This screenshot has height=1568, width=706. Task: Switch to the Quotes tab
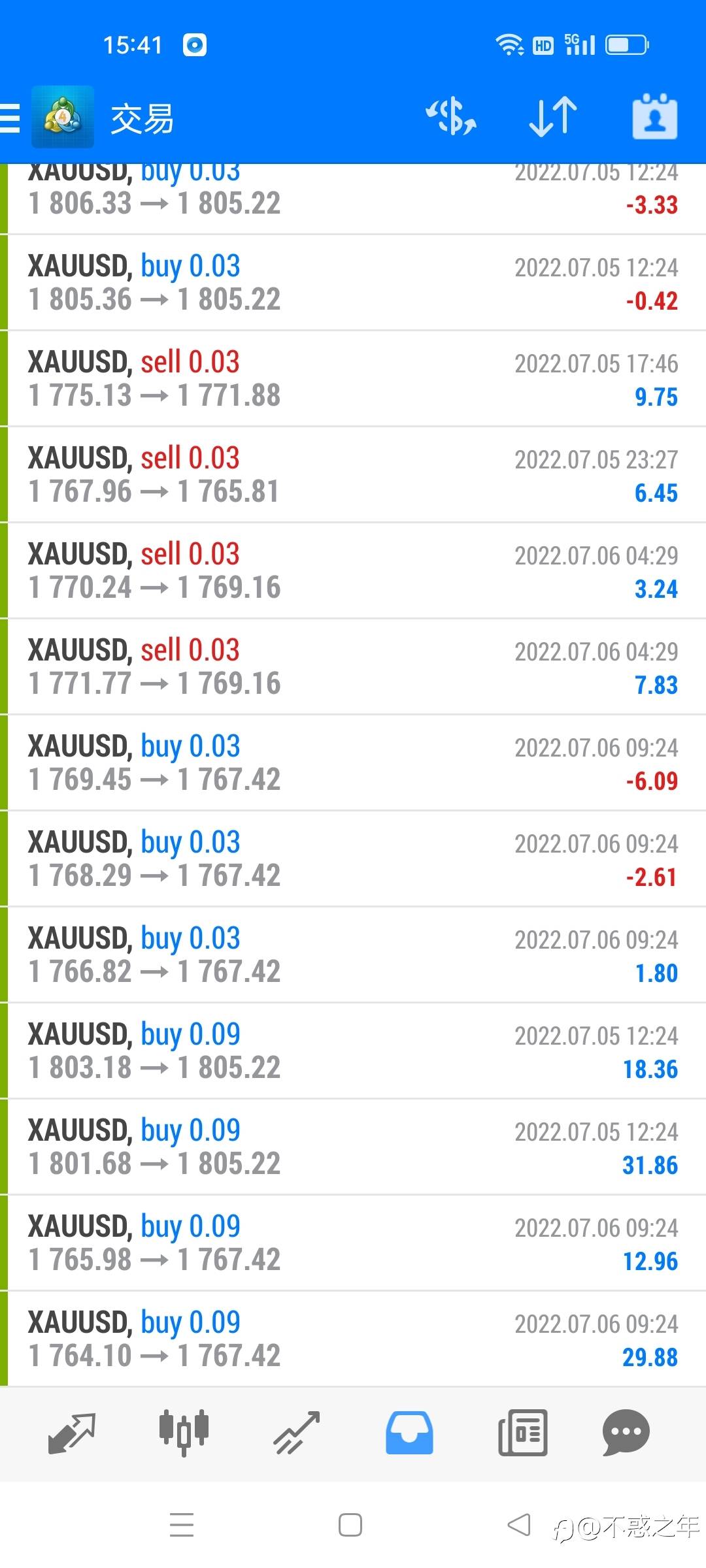tap(72, 1433)
